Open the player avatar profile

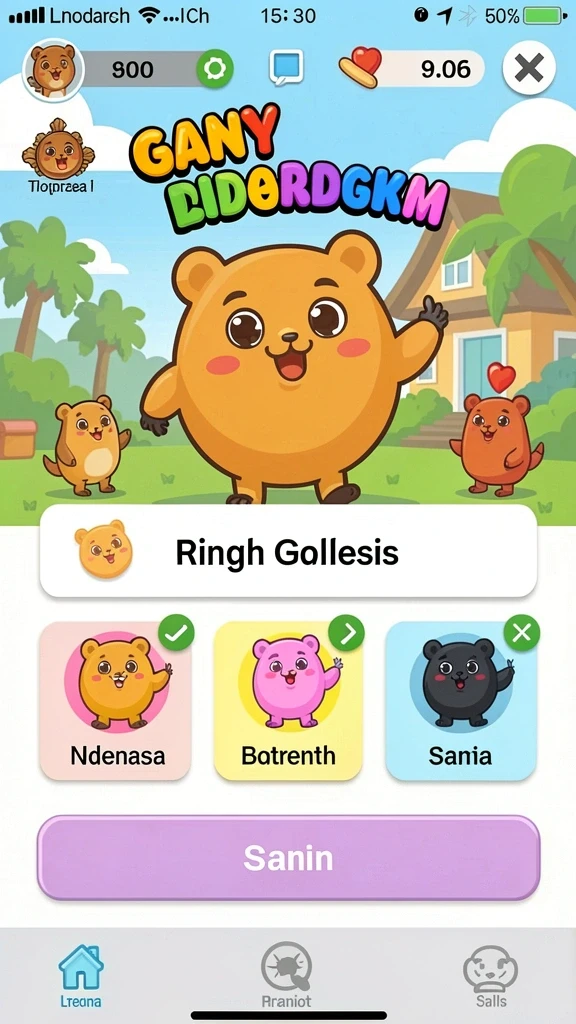coord(53,70)
